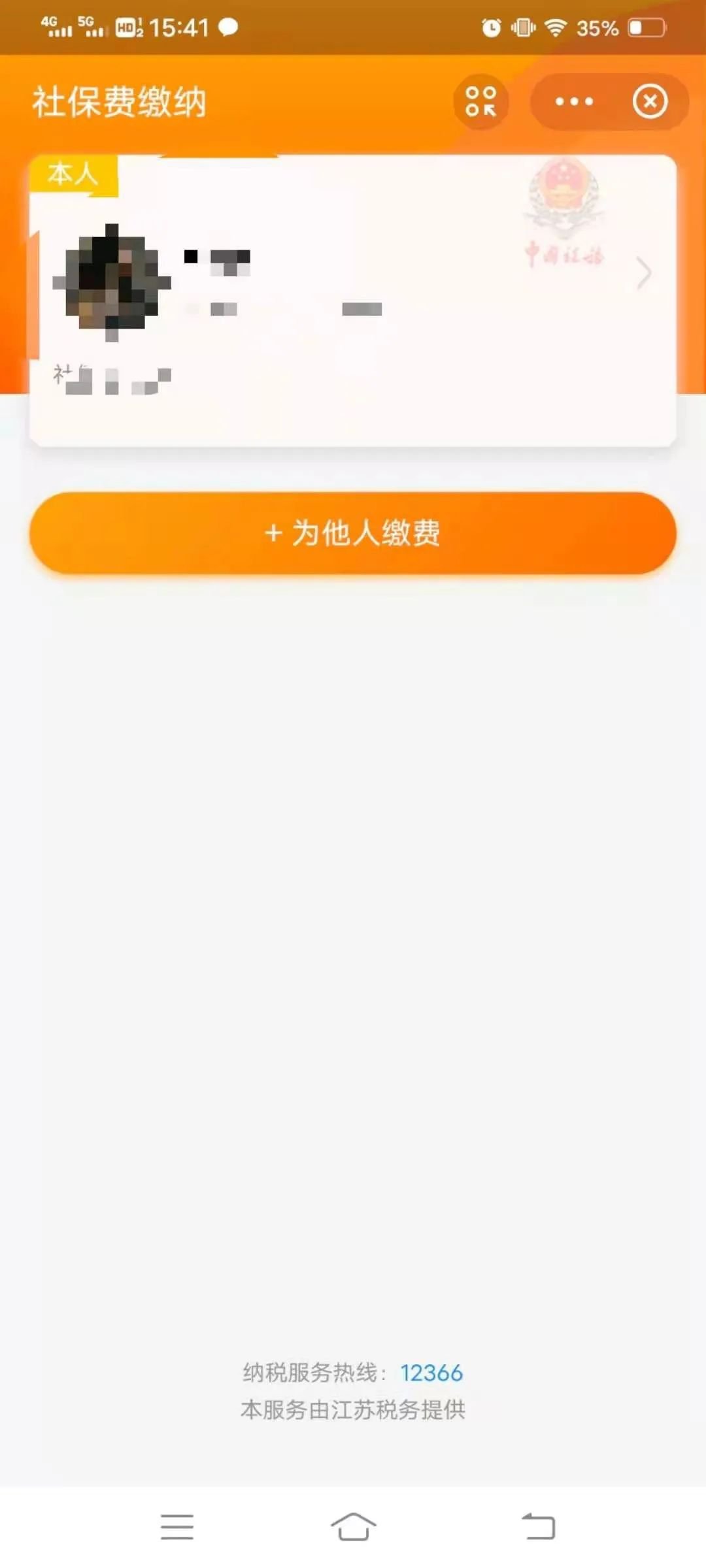The image size is (706, 1568).
Task: Open recent apps from the navigation bar
Action: pyautogui.click(x=177, y=1527)
